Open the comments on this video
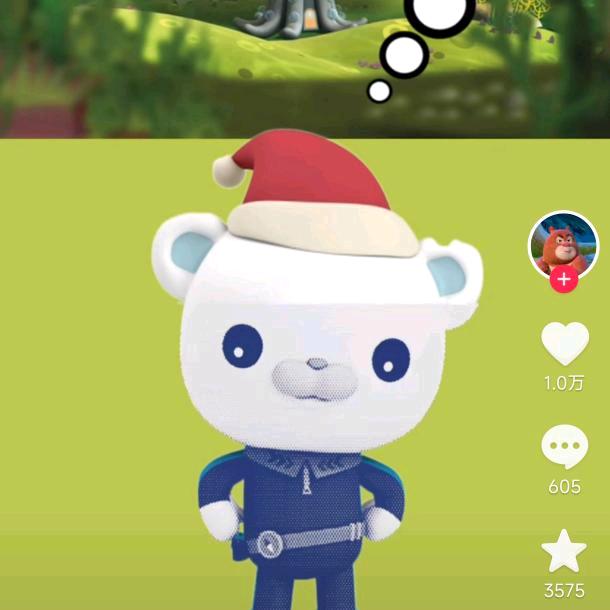The width and height of the screenshot is (610, 610). point(564,447)
